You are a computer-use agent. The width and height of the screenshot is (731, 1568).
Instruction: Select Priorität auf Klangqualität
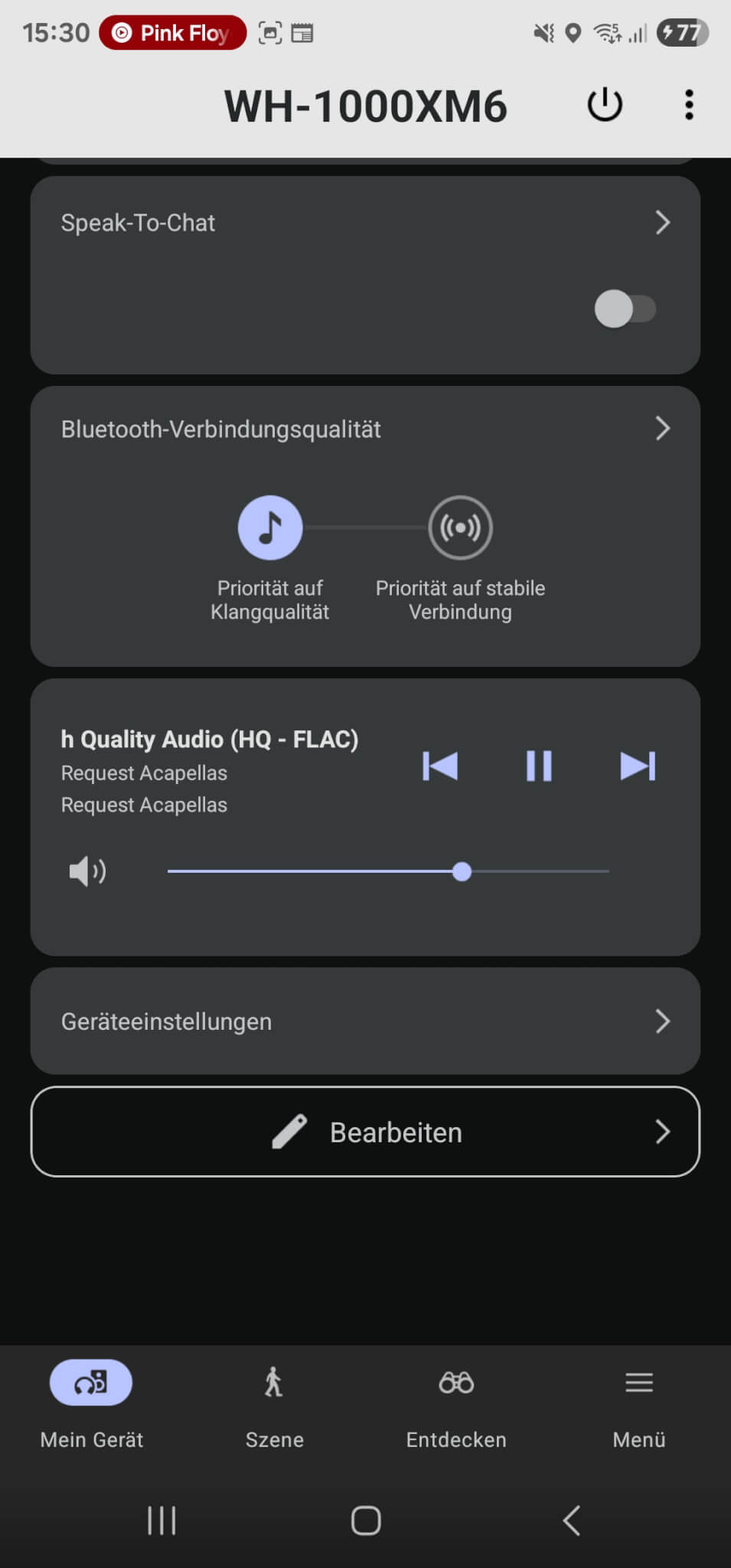pos(270,528)
